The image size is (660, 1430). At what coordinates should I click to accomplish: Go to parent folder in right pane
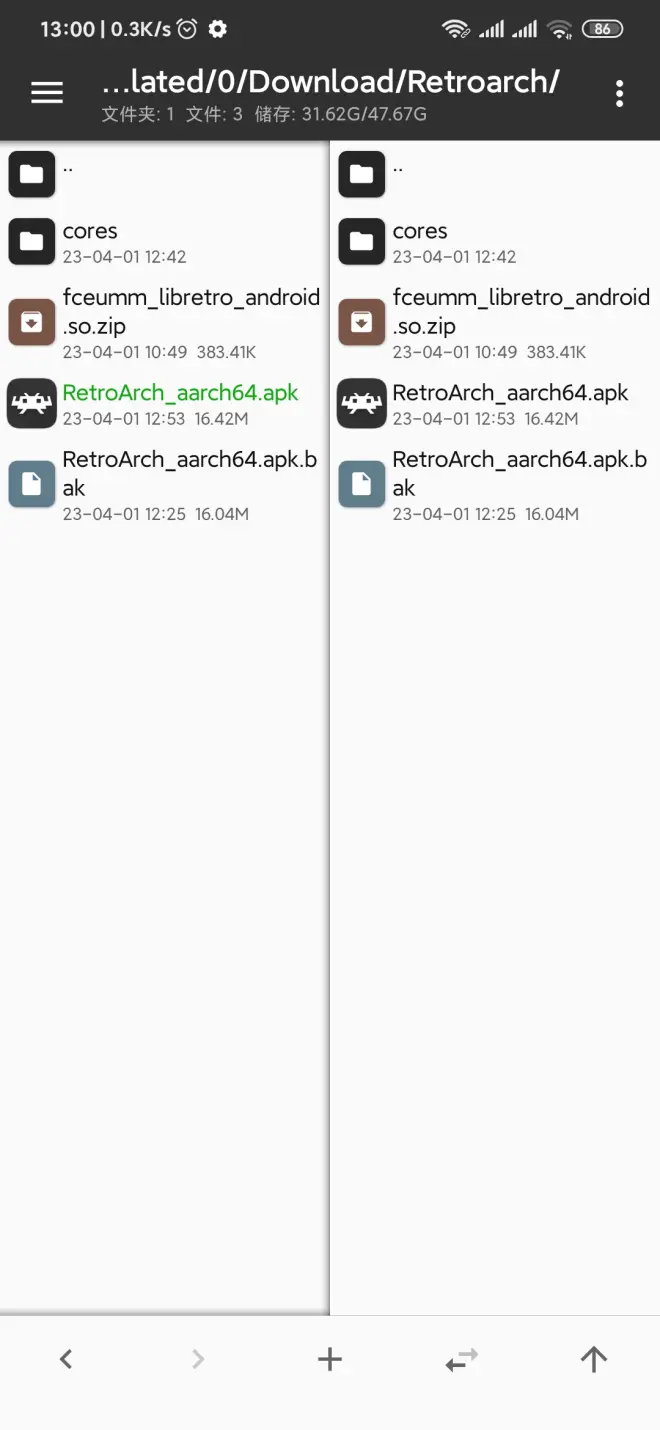pos(495,175)
